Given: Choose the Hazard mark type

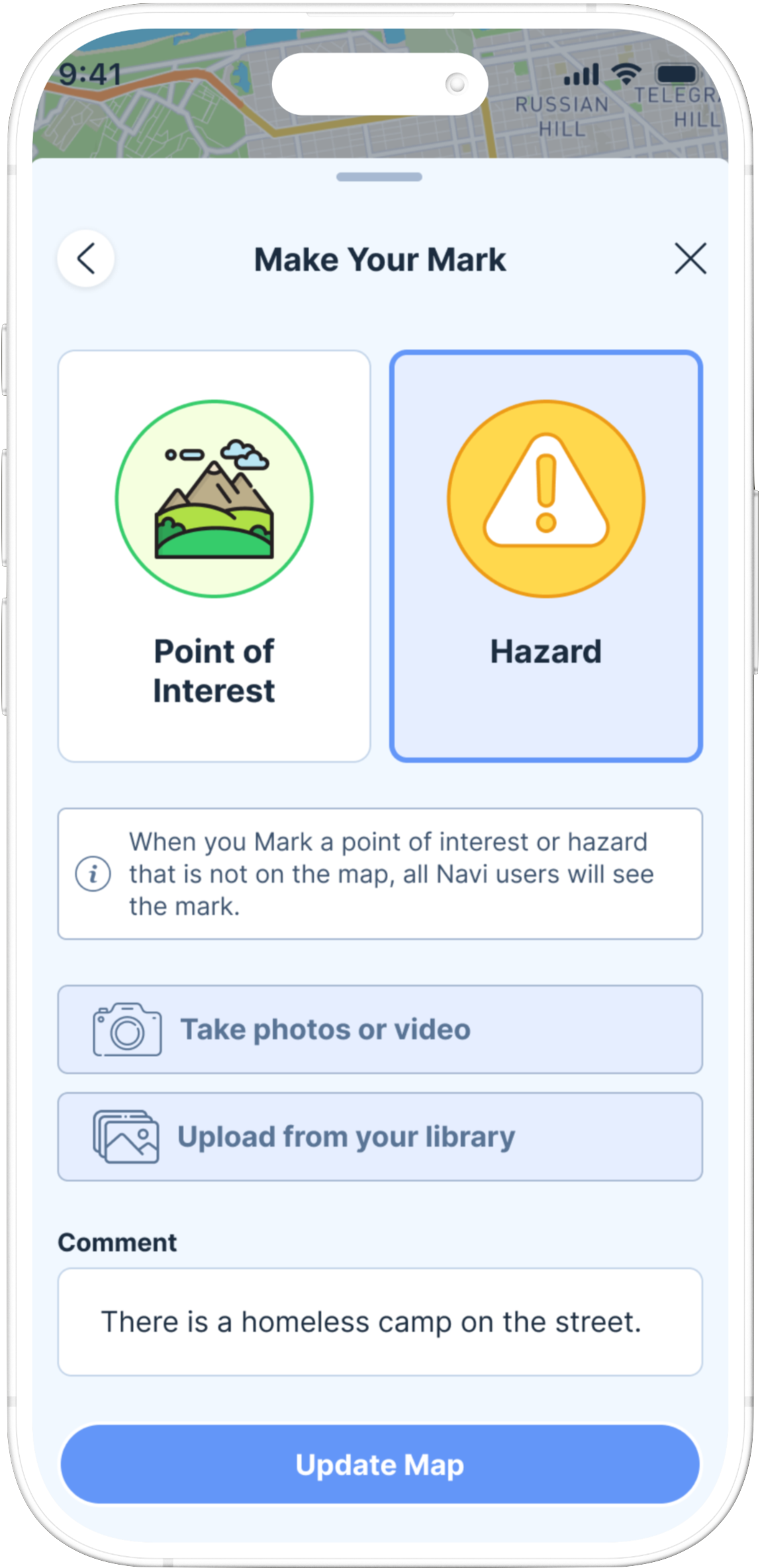Looking at the screenshot, I should [x=546, y=556].
